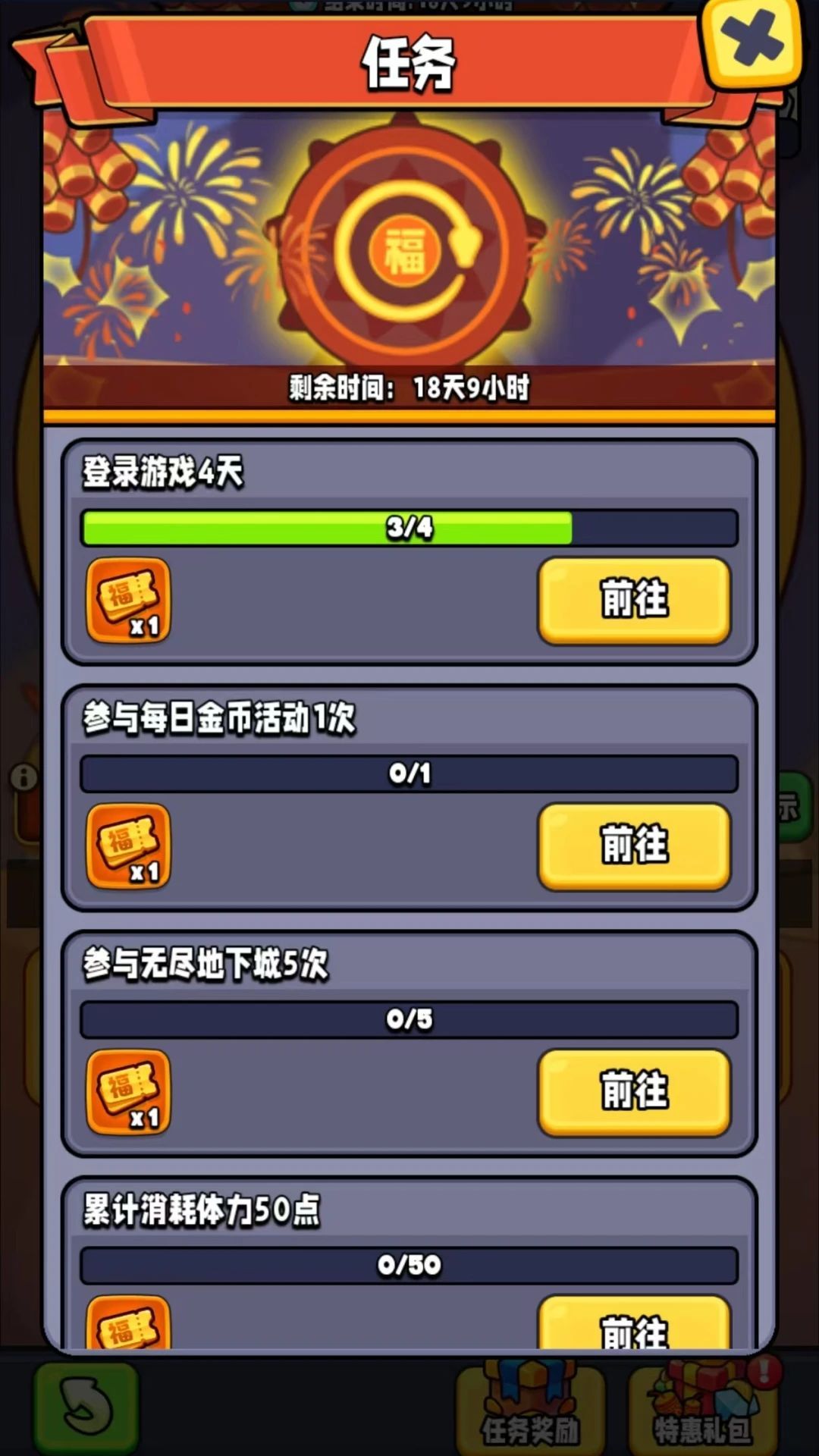Click the green 3/4 login progress bar
The width and height of the screenshot is (819, 1456).
[409, 527]
